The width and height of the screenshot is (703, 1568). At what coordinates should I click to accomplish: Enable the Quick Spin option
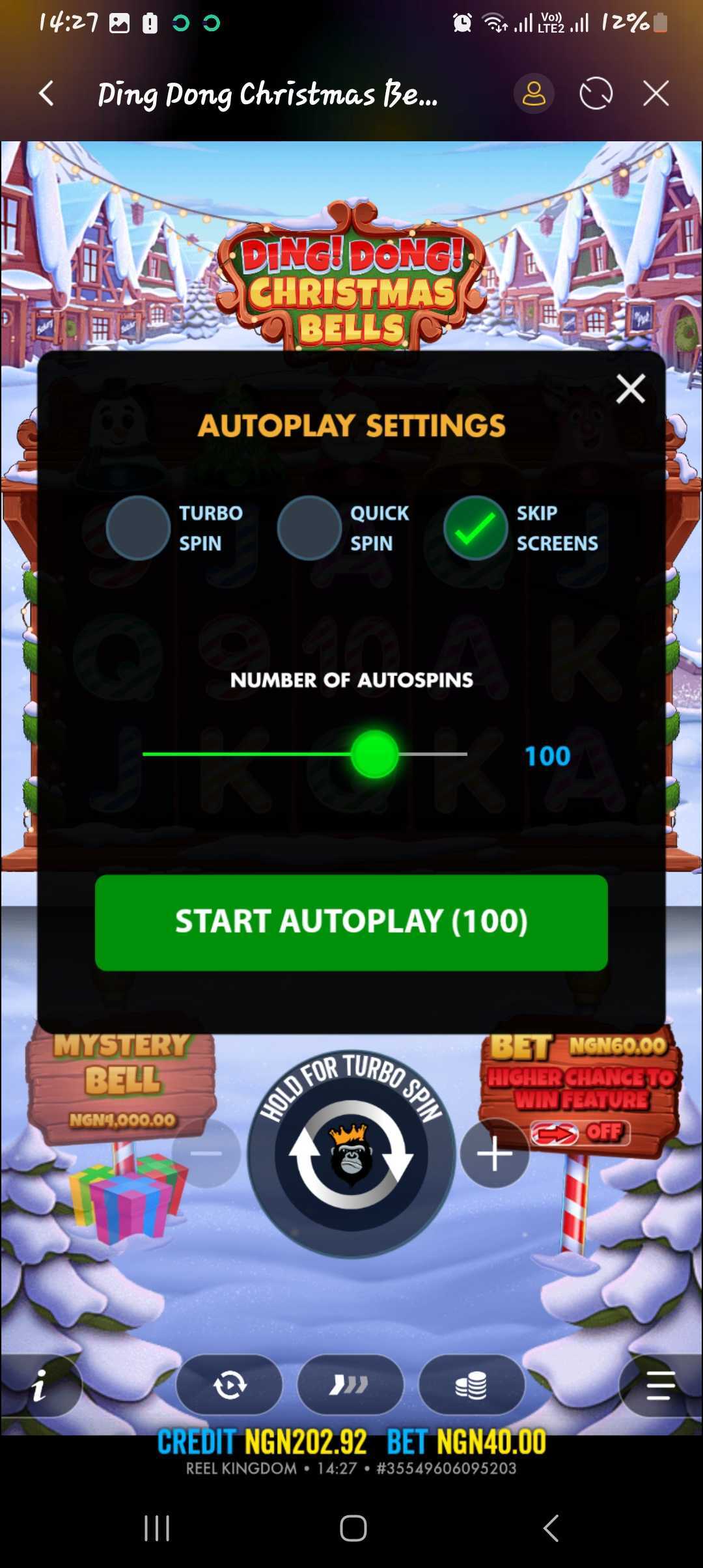click(x=309, y=528)
